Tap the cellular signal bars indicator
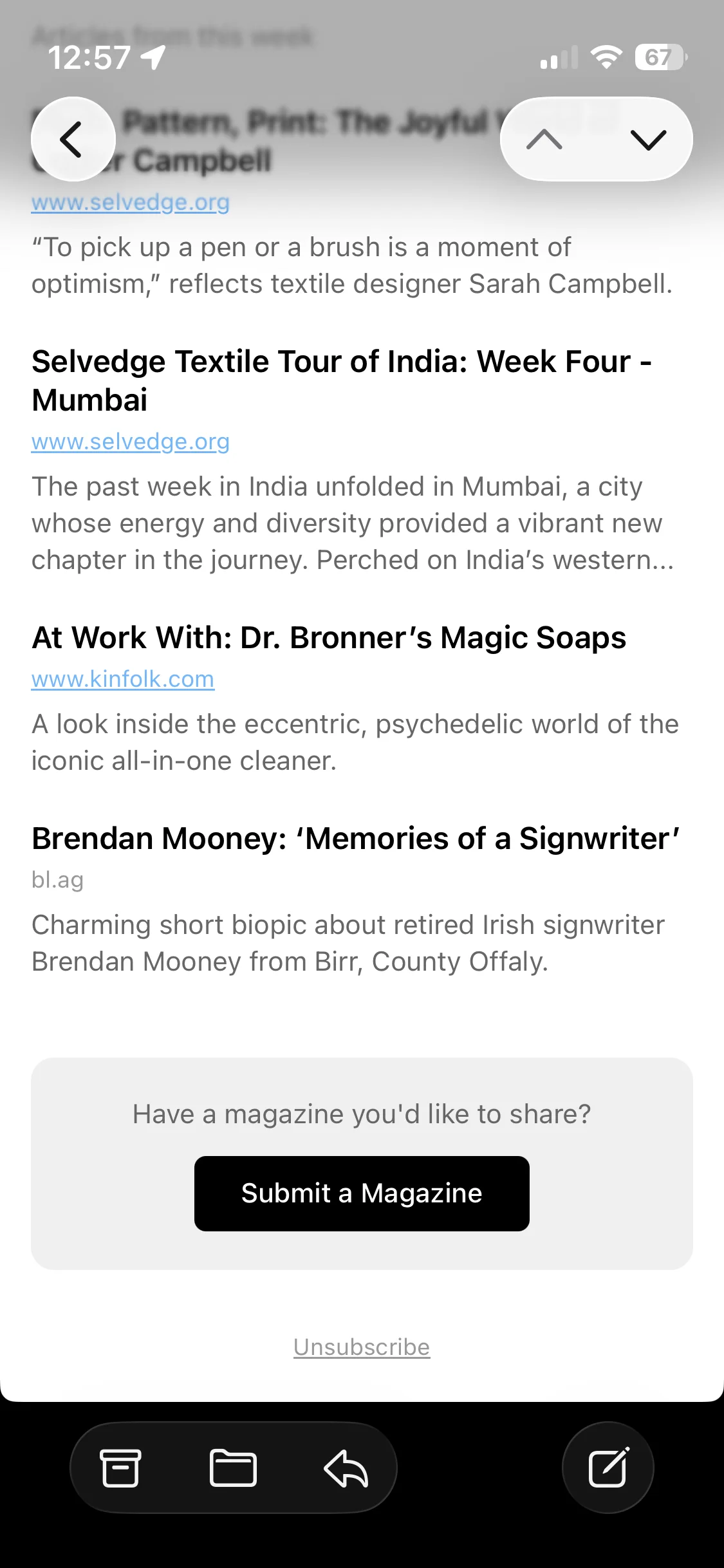The image size is (724, 1568). point(557,58)
